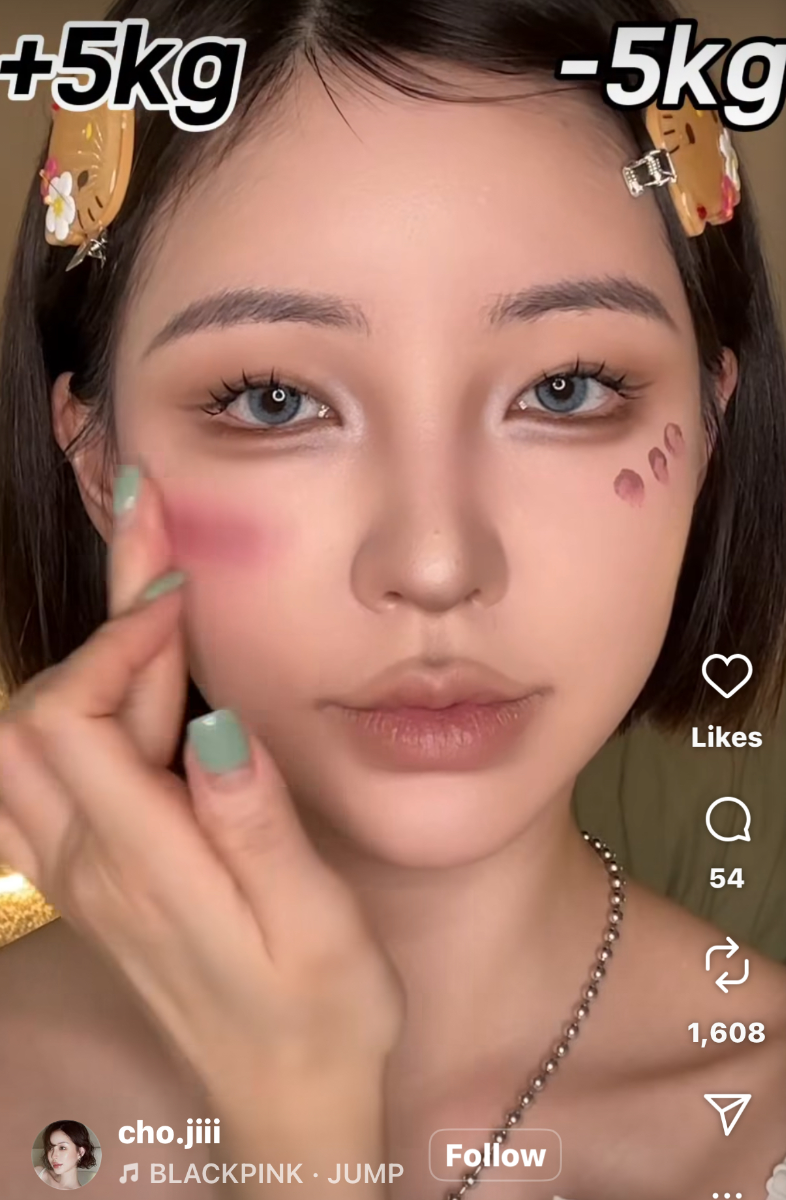Image resolution: width=786 pixels, height=1200 pixels.
Task: Open cho.jiii's profile picture
Action: [x=67, y=1154]
